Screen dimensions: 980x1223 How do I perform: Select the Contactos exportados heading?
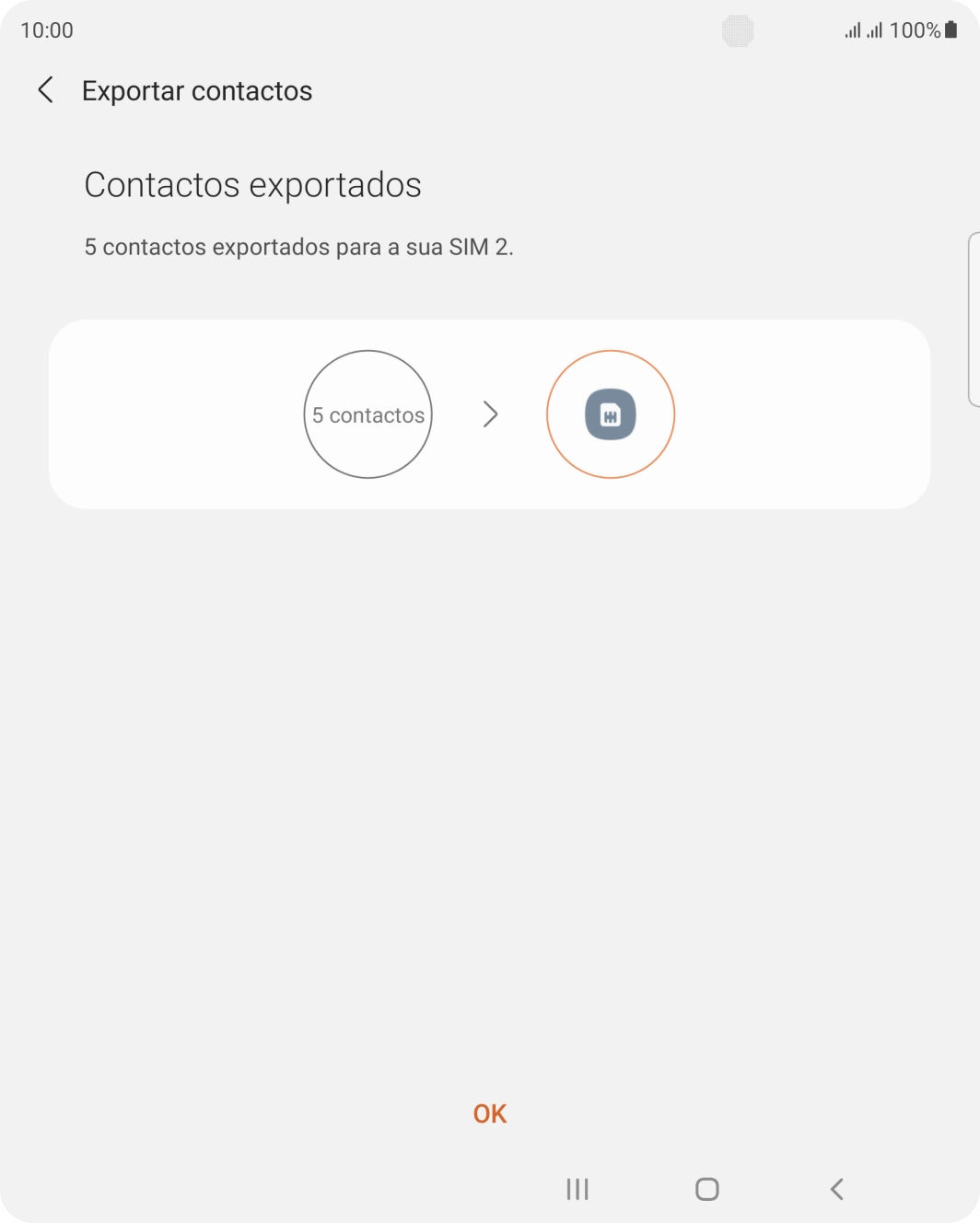[252, 184]
